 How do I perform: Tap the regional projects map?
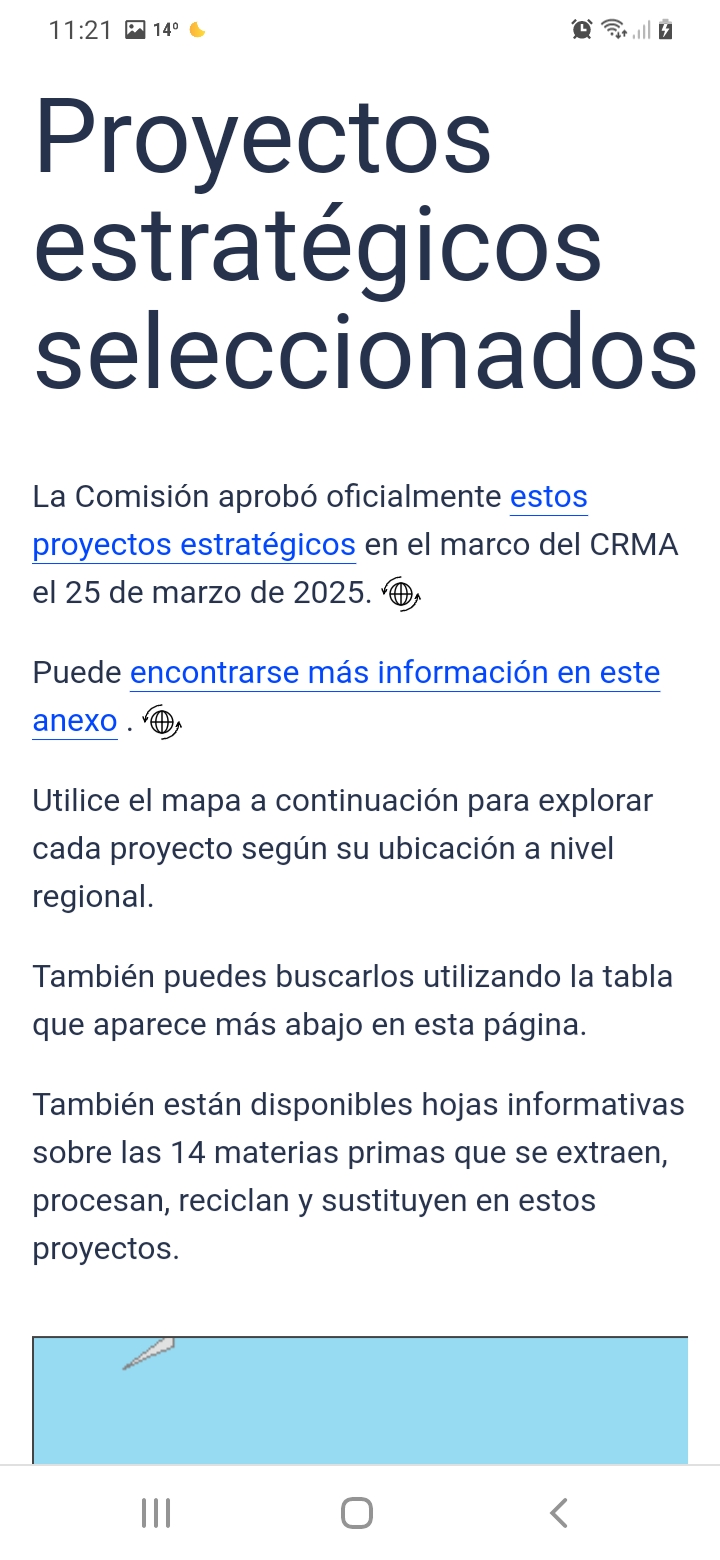(360, 1400)
